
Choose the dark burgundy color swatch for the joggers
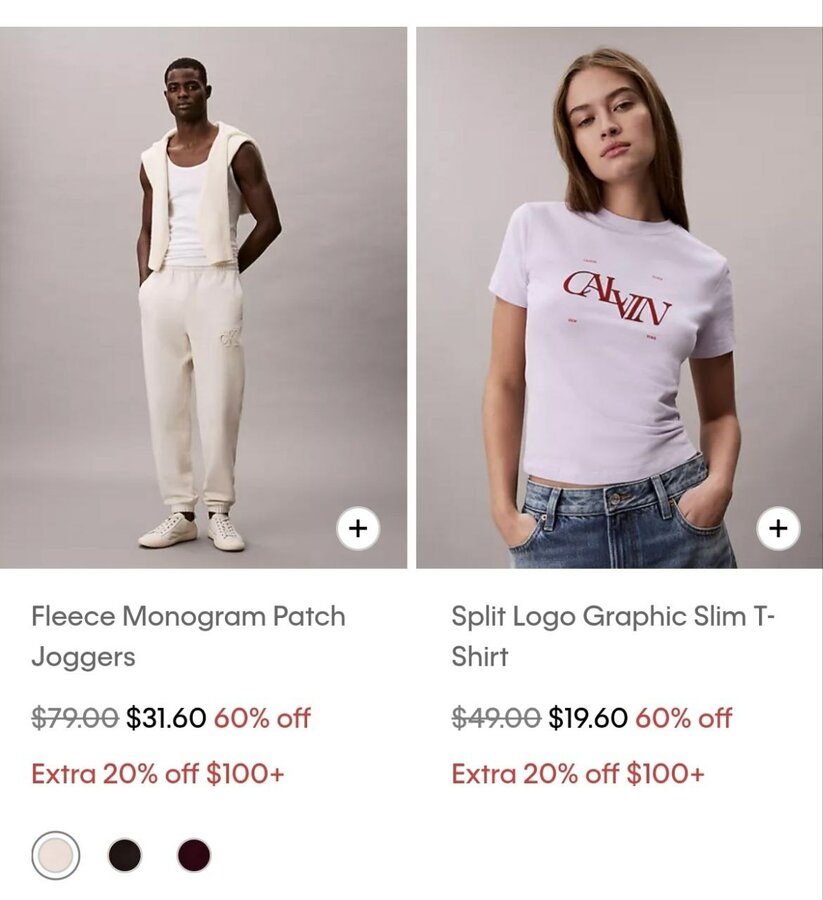point(194,855)
